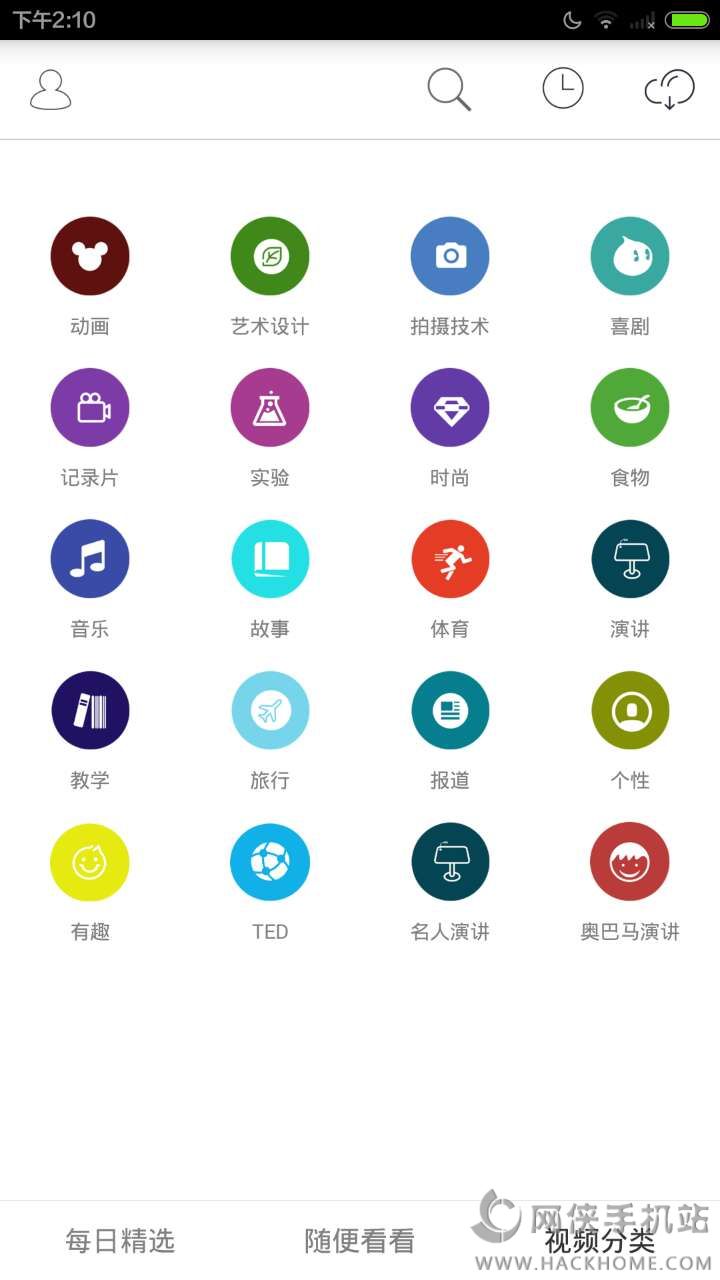
Task: Open the user profile icon
Action: pyautogui.click(x=50, y=90)
